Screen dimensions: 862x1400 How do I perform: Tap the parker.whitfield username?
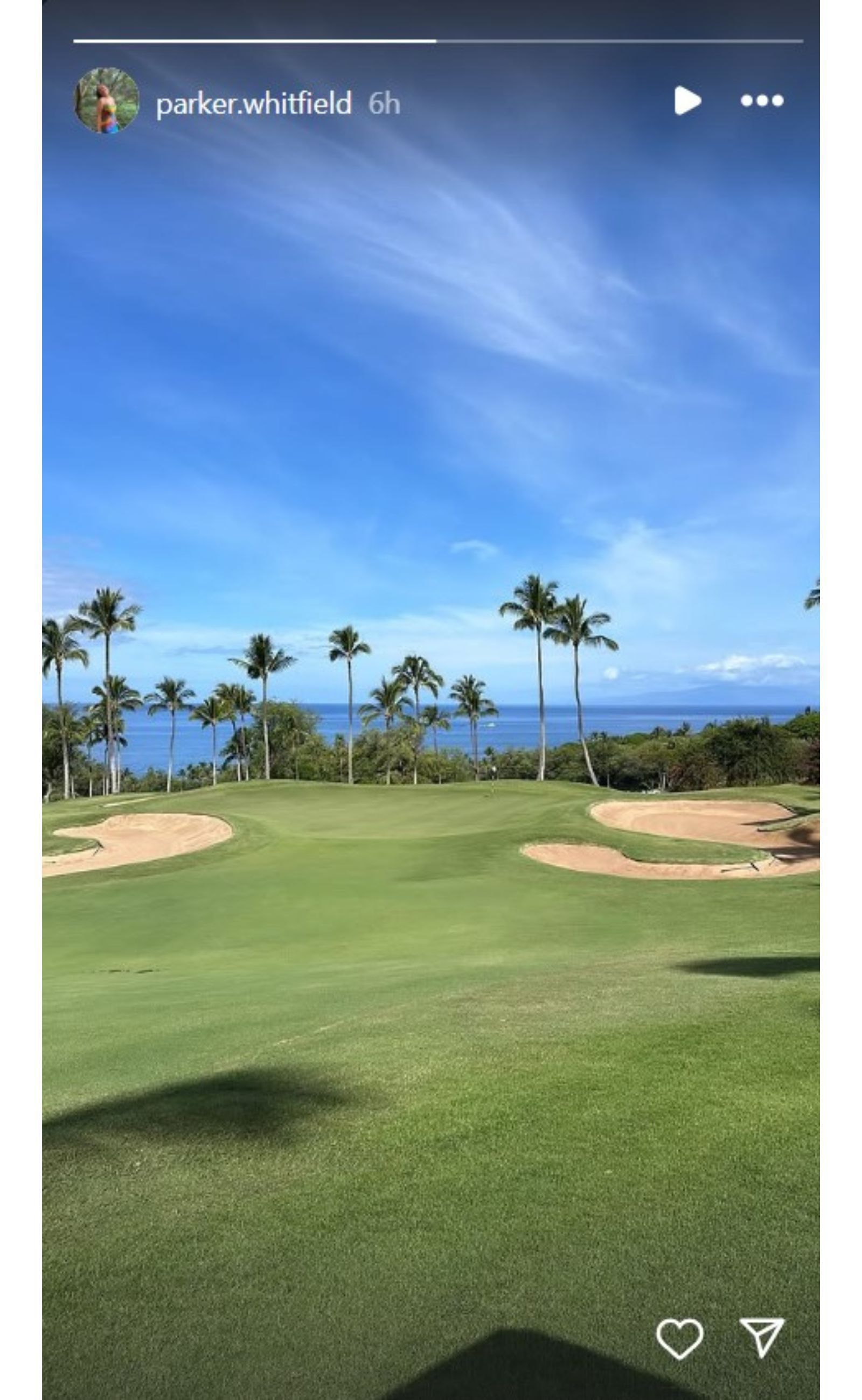253,104
